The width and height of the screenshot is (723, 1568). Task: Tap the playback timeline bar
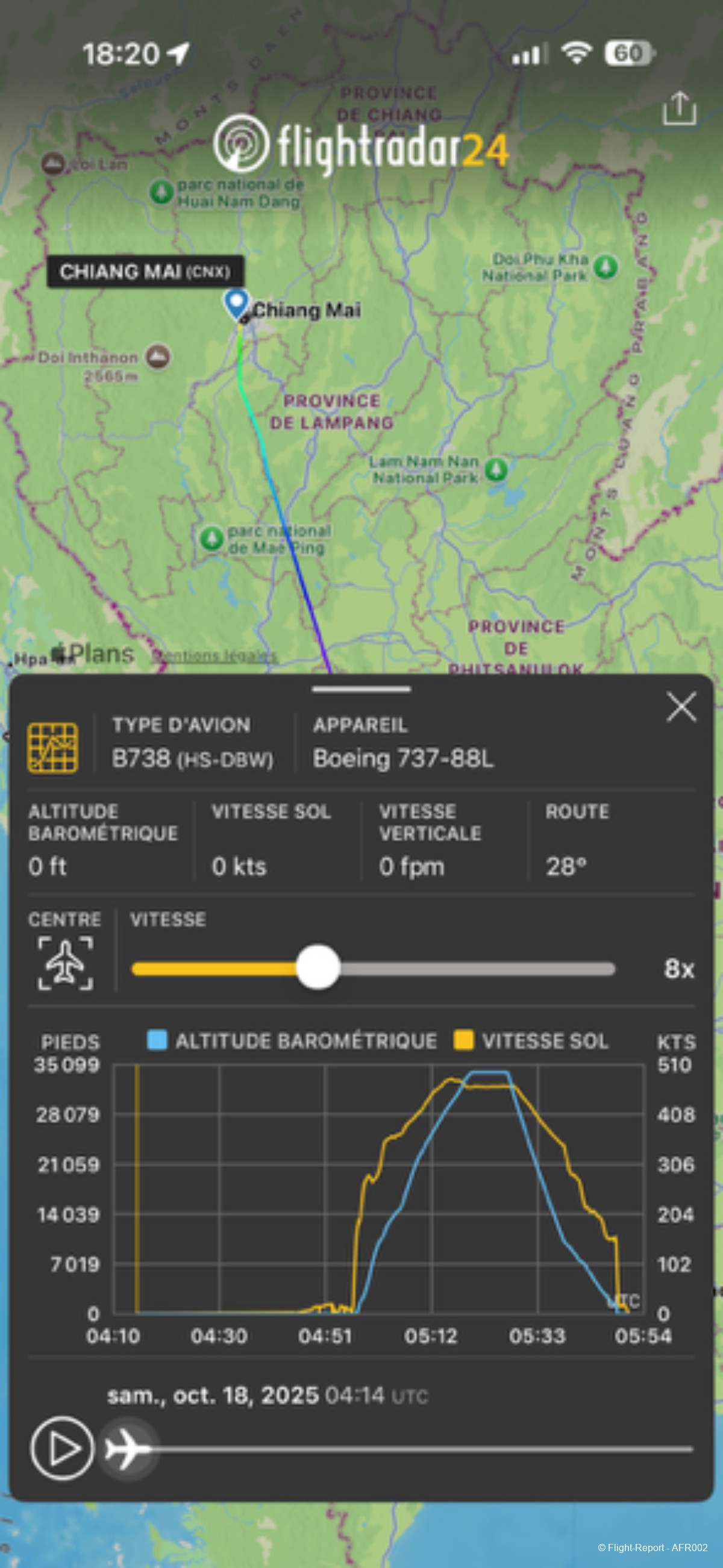tap(420, 1449)
